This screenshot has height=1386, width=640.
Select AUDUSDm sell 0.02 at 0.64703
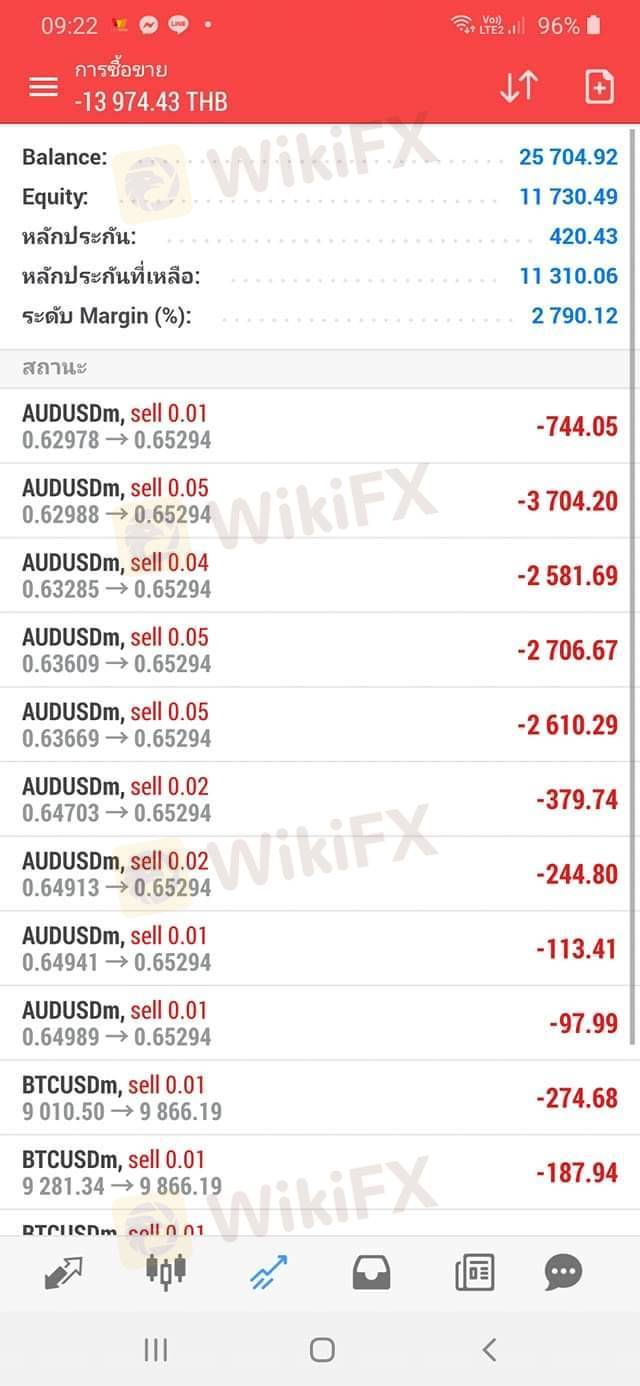(x=320, y=800)
